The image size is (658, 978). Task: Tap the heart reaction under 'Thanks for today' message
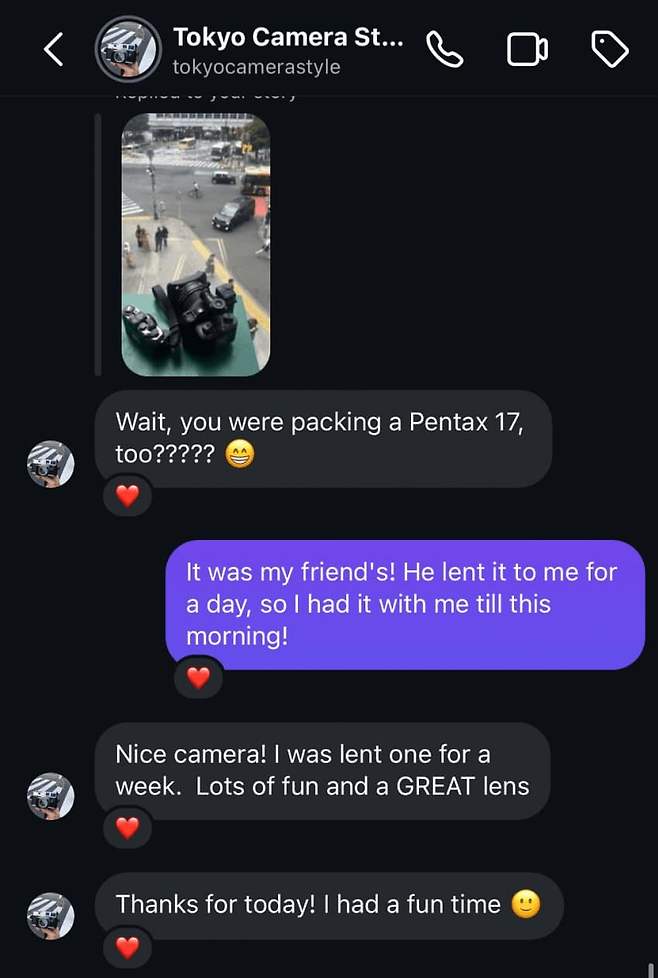127,945
